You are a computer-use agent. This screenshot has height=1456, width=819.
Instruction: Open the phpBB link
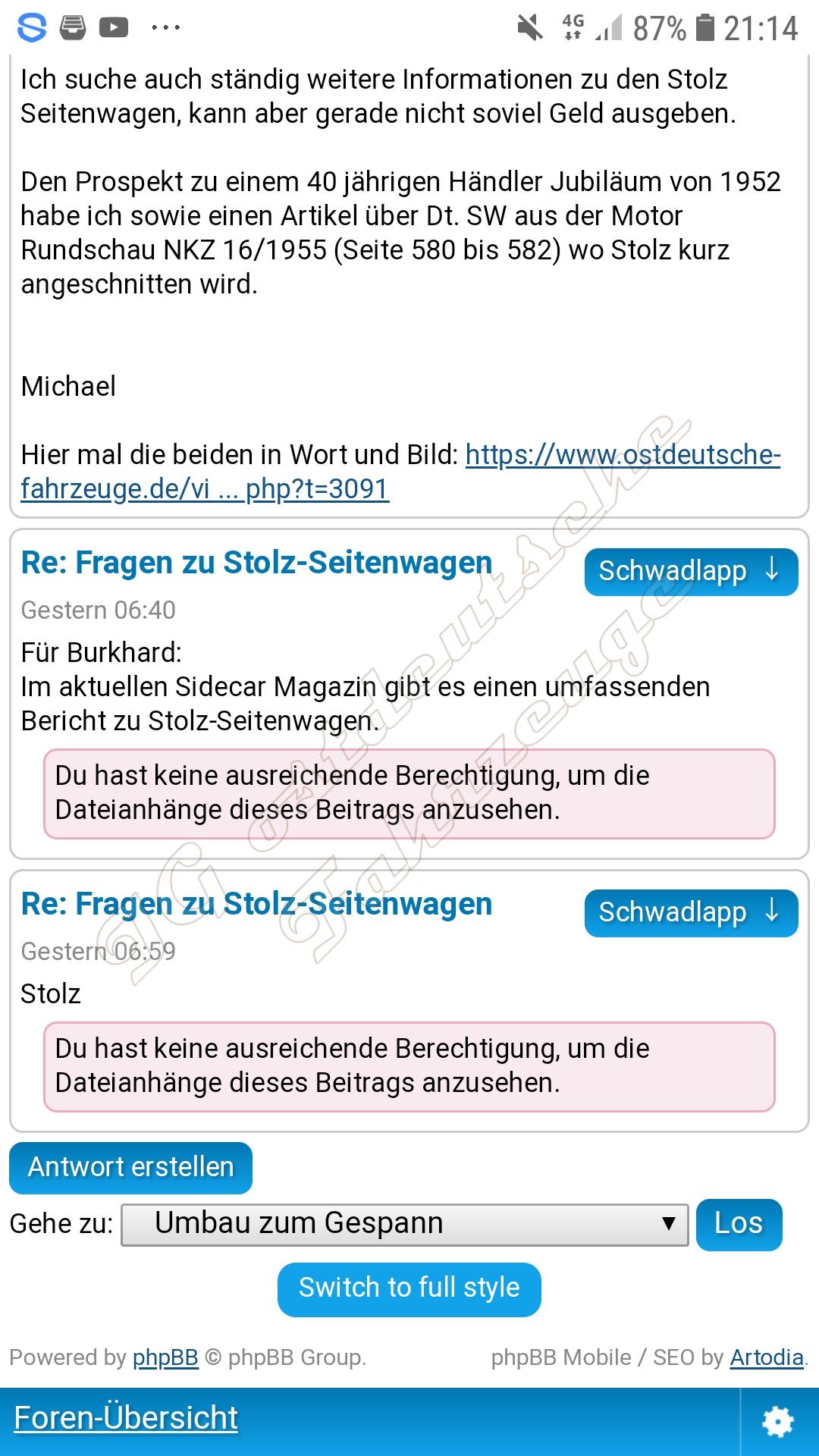165,1357
